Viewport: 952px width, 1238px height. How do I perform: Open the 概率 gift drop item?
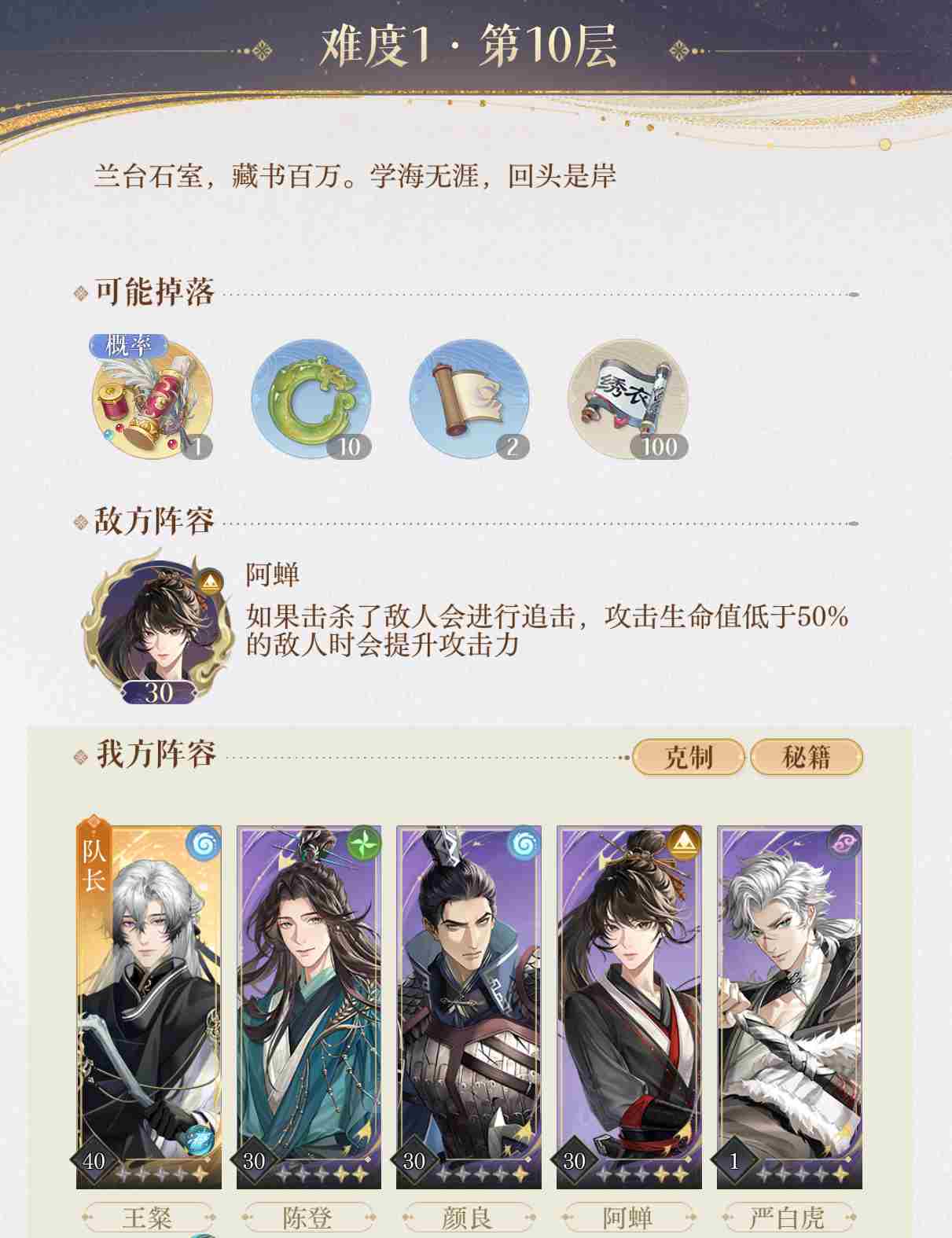coord(152,397)
